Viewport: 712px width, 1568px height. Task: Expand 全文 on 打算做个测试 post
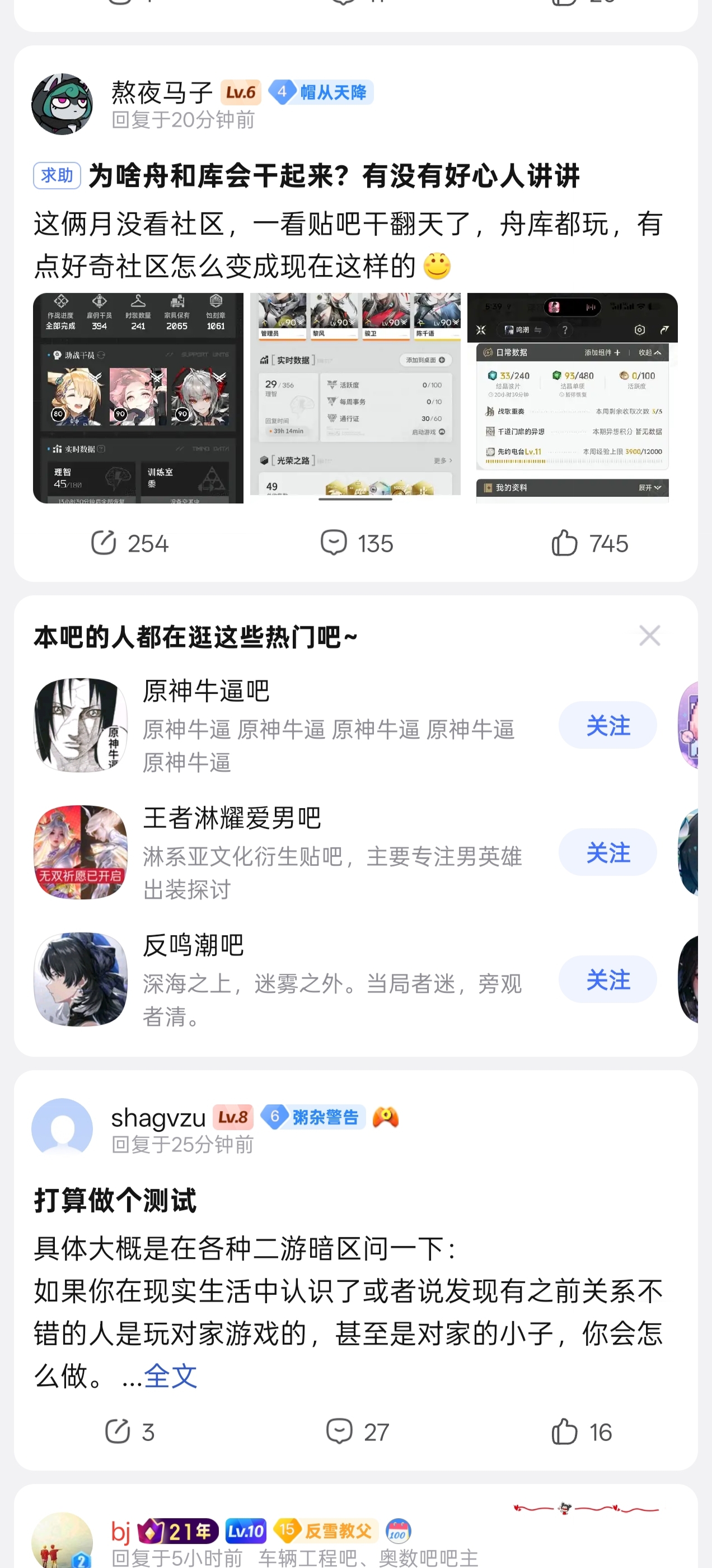pyautogui.click(x=170, y=1376)
